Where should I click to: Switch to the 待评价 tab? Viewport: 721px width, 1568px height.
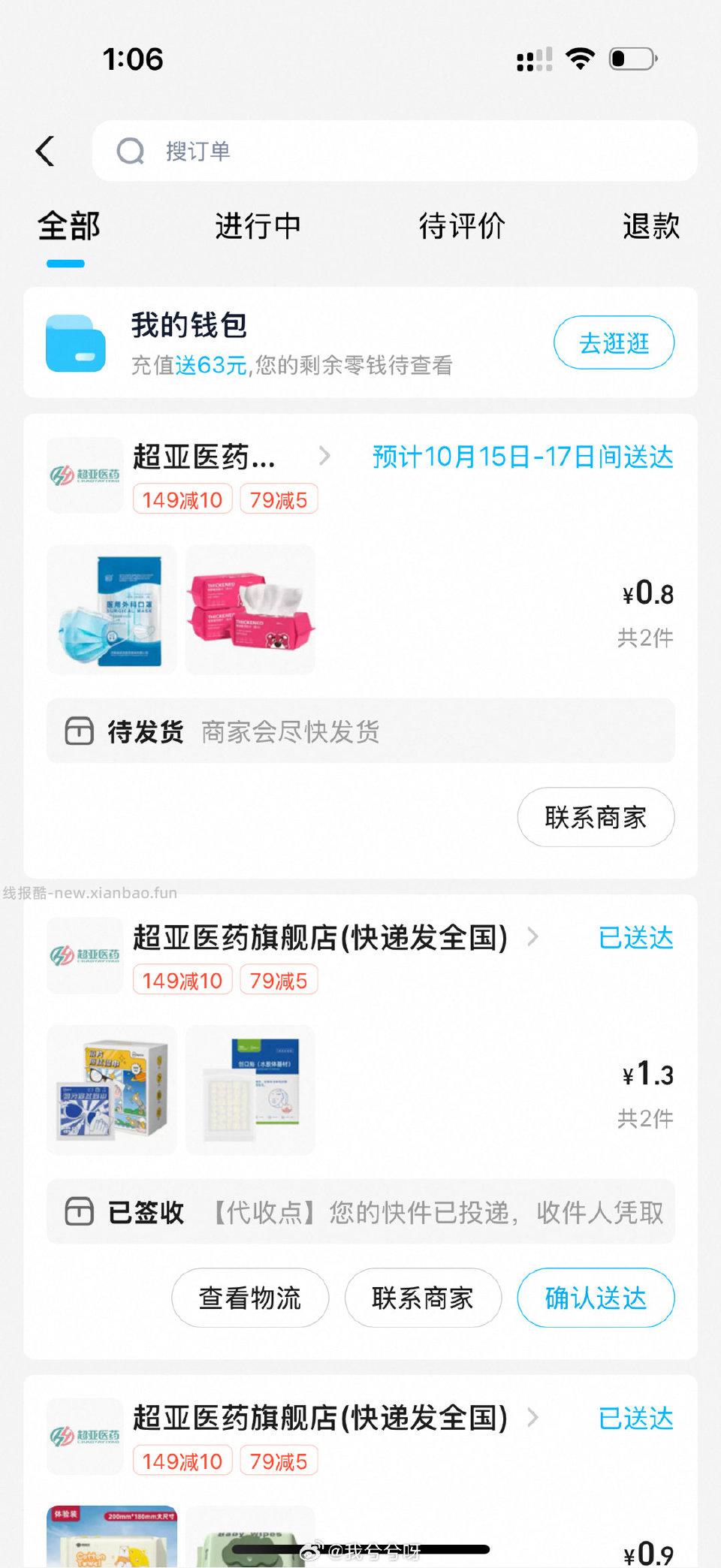[463, 226]
